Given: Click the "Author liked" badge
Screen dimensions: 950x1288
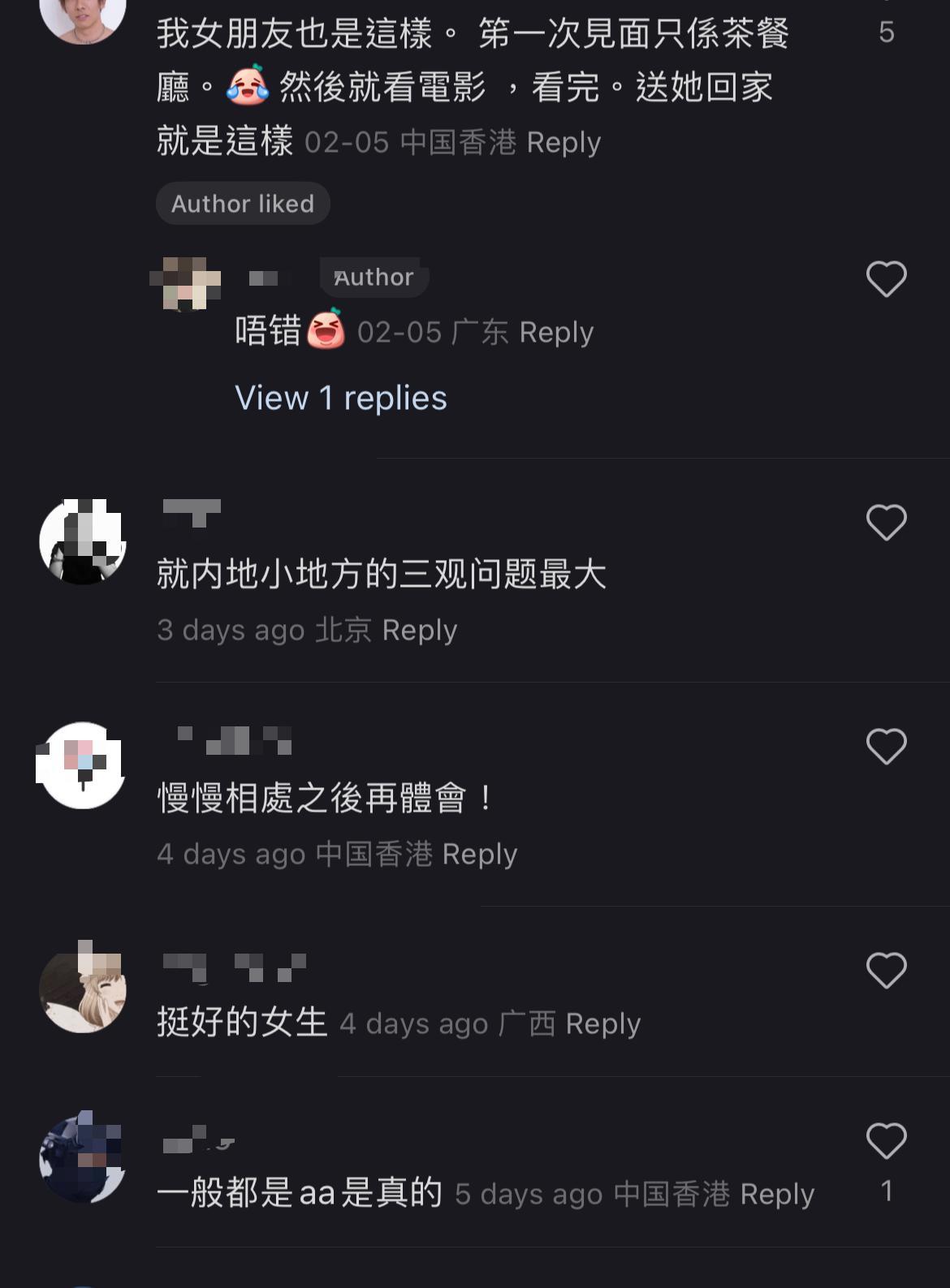Looking at the screenshot, I should point(243,204).
